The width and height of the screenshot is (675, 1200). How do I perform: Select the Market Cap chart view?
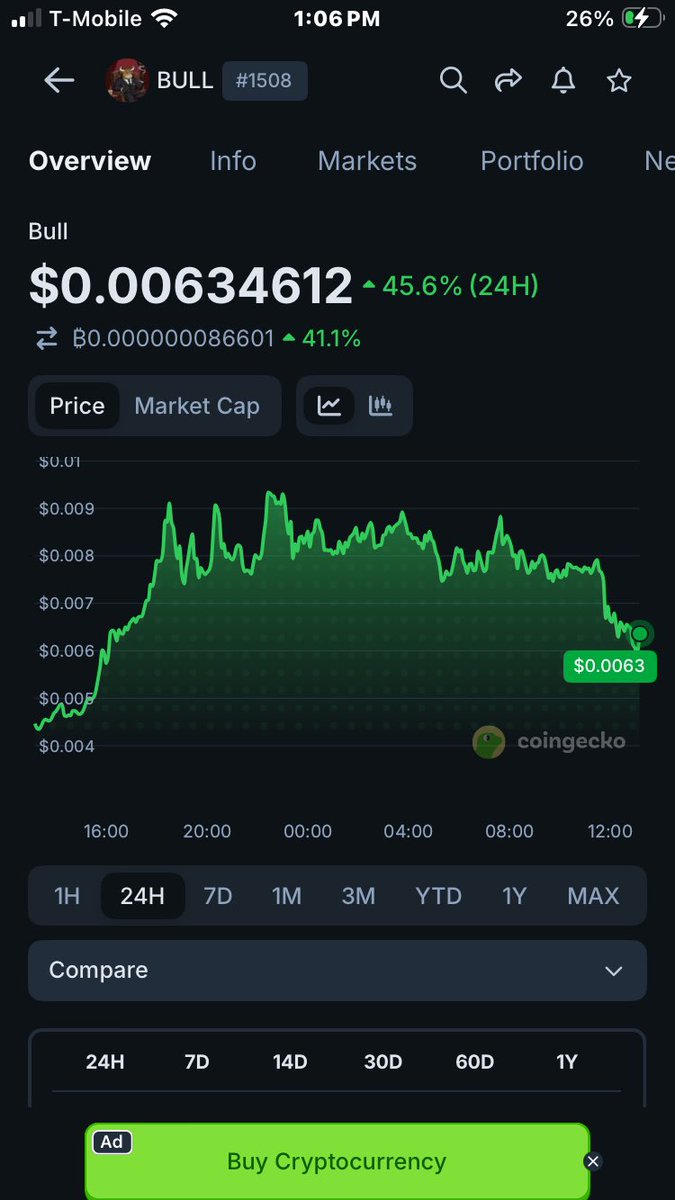(197, 406)
